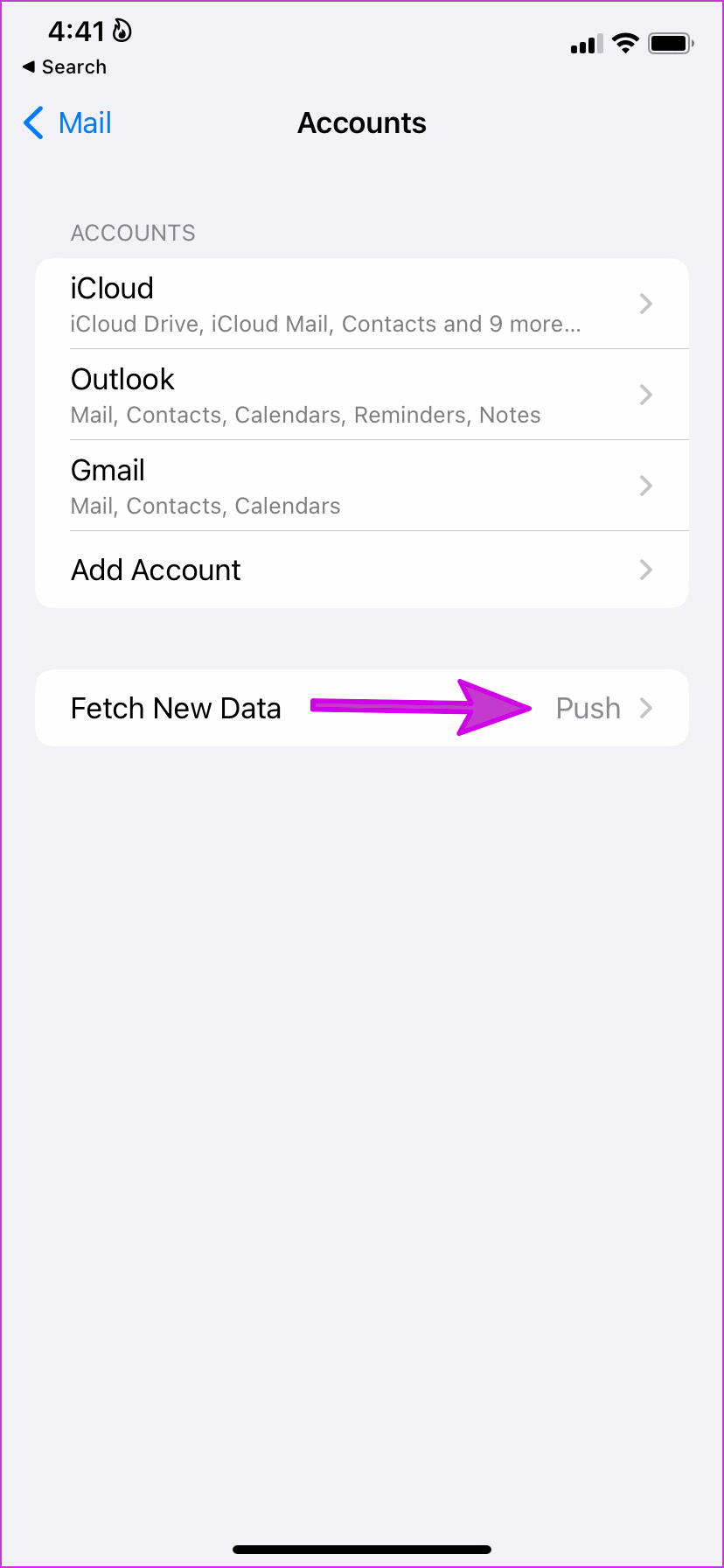
Task: Open the Gmail account
Action: pyautogui.click(x=362, y=486)
